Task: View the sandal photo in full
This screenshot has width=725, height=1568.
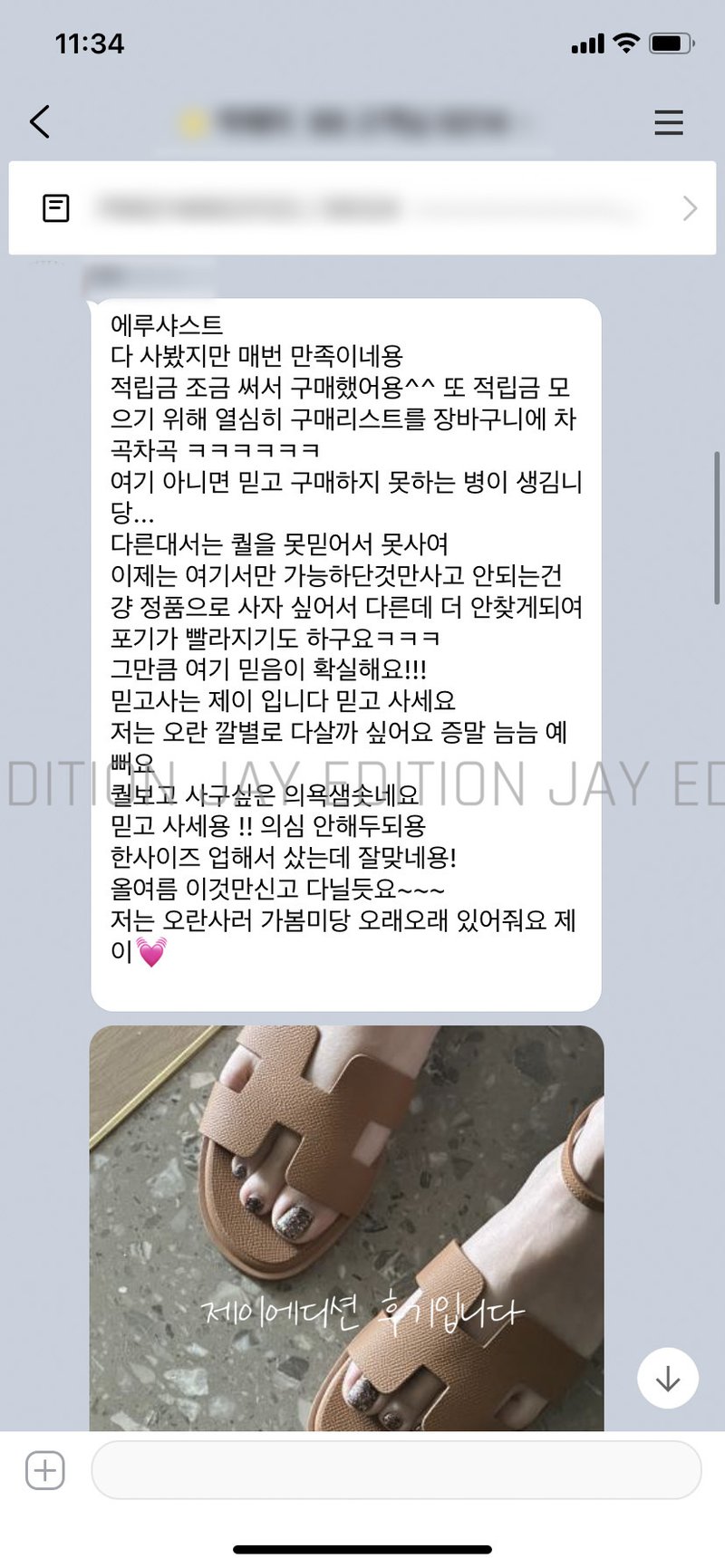Action: click(346, 1227)
